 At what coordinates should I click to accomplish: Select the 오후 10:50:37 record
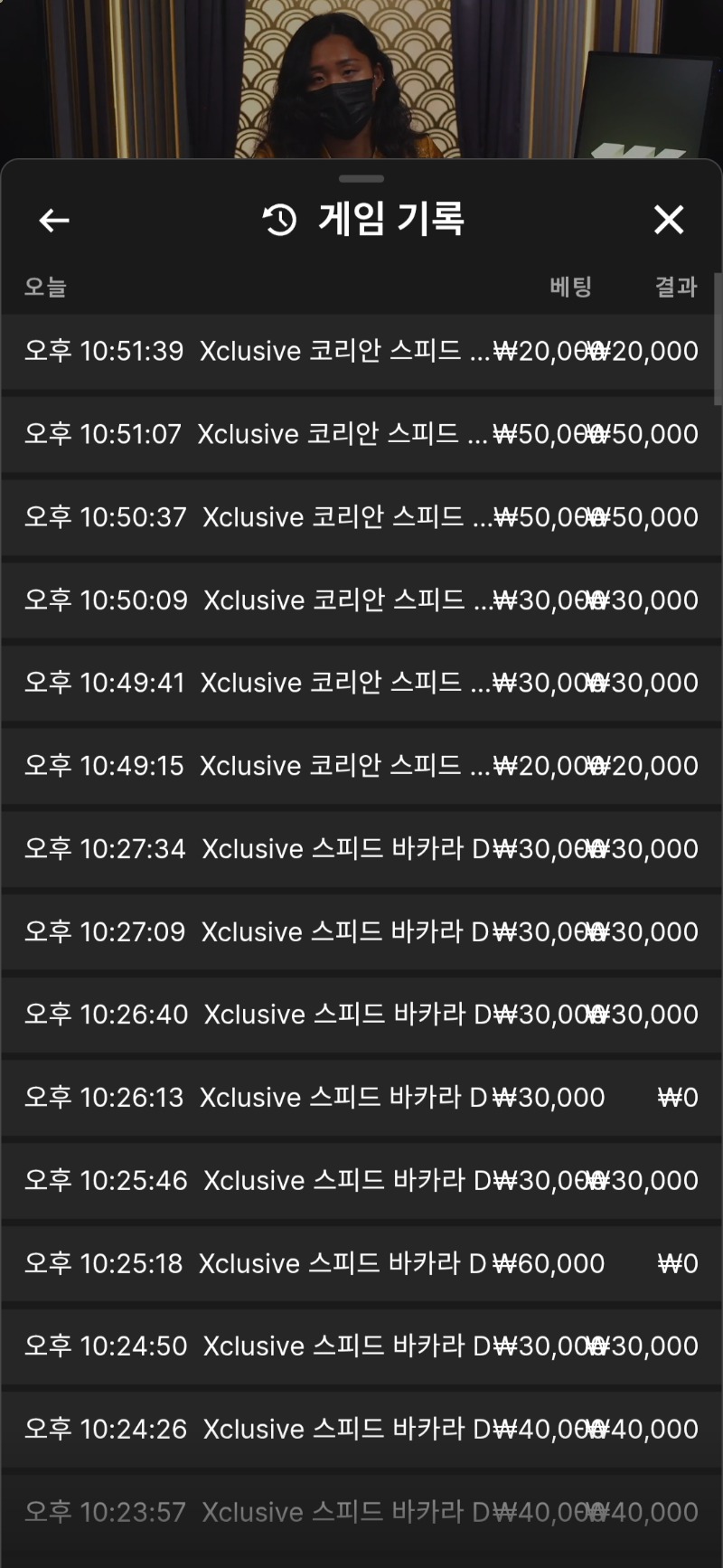click(x=360, y=517)
